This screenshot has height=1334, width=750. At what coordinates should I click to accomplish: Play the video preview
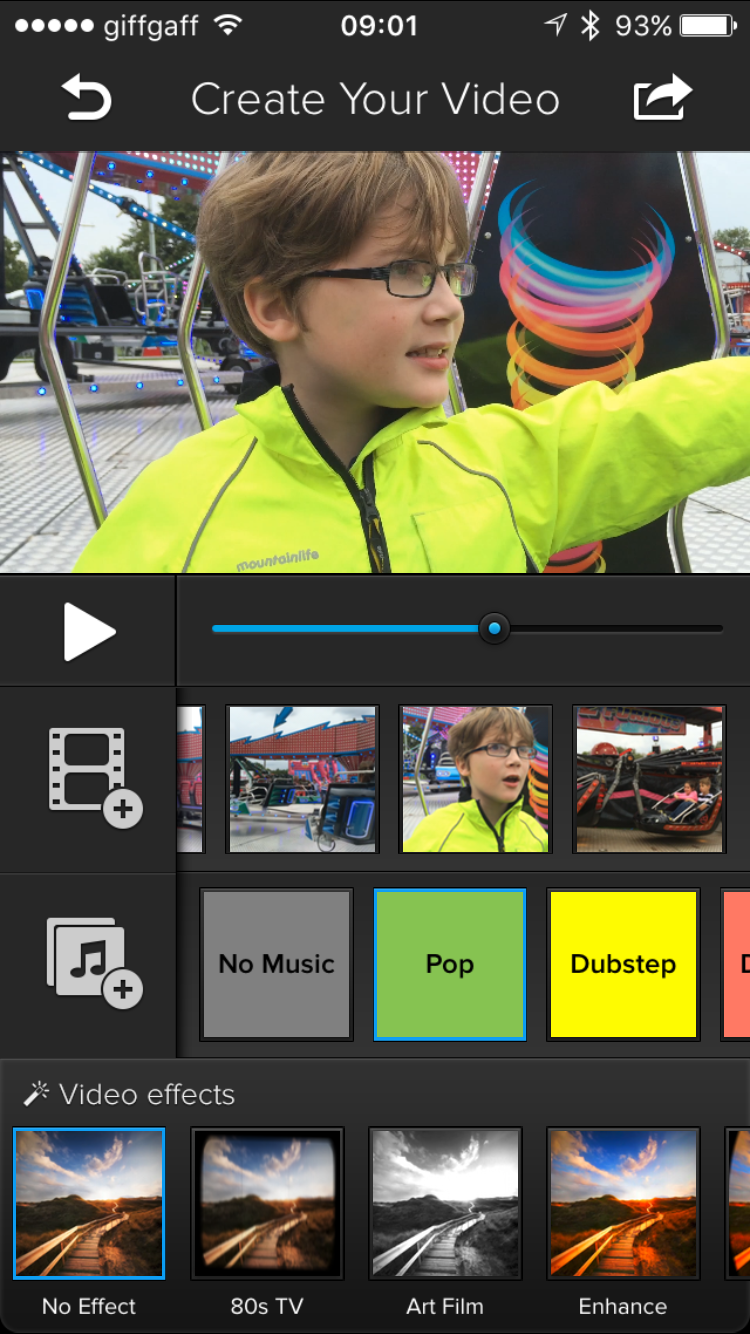(89, 631)
